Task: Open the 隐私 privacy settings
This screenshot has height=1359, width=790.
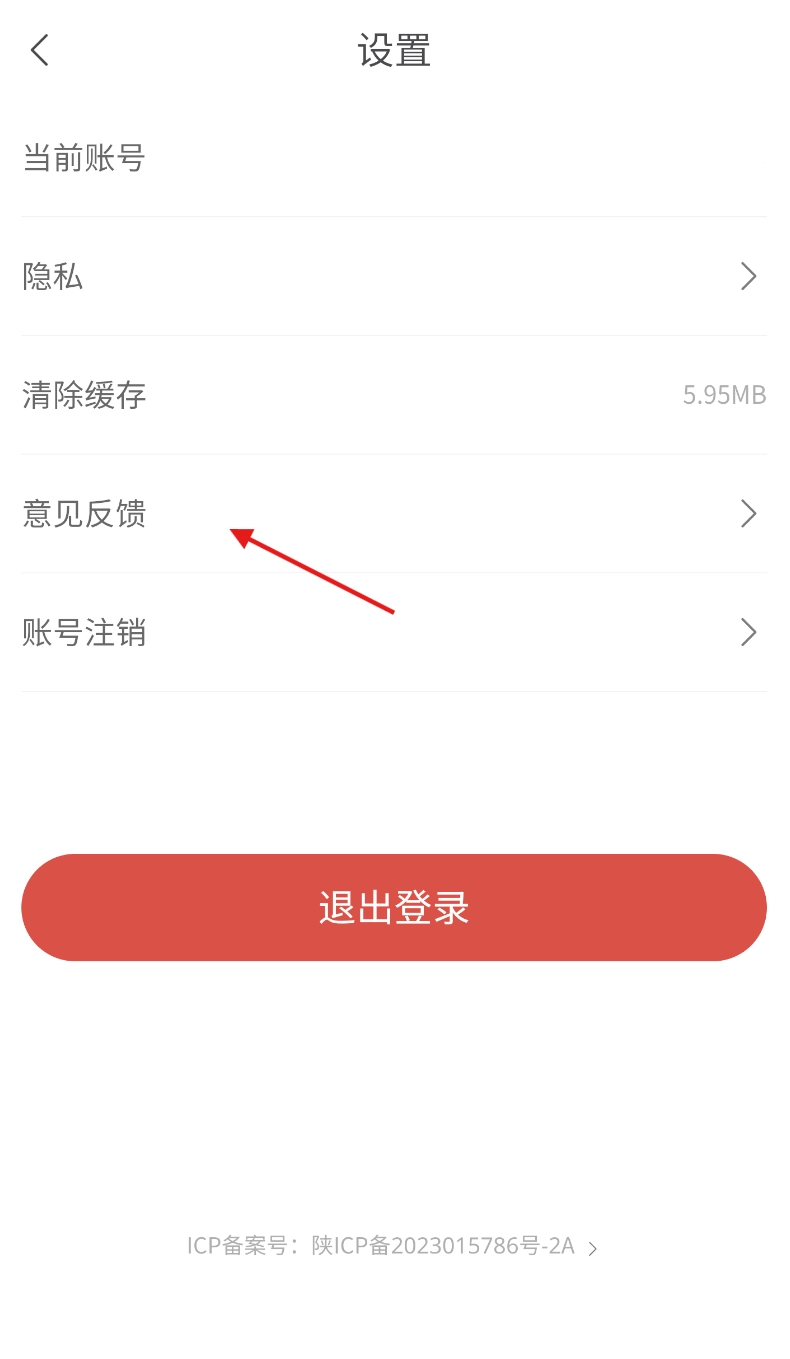Action: coord(394,276)
